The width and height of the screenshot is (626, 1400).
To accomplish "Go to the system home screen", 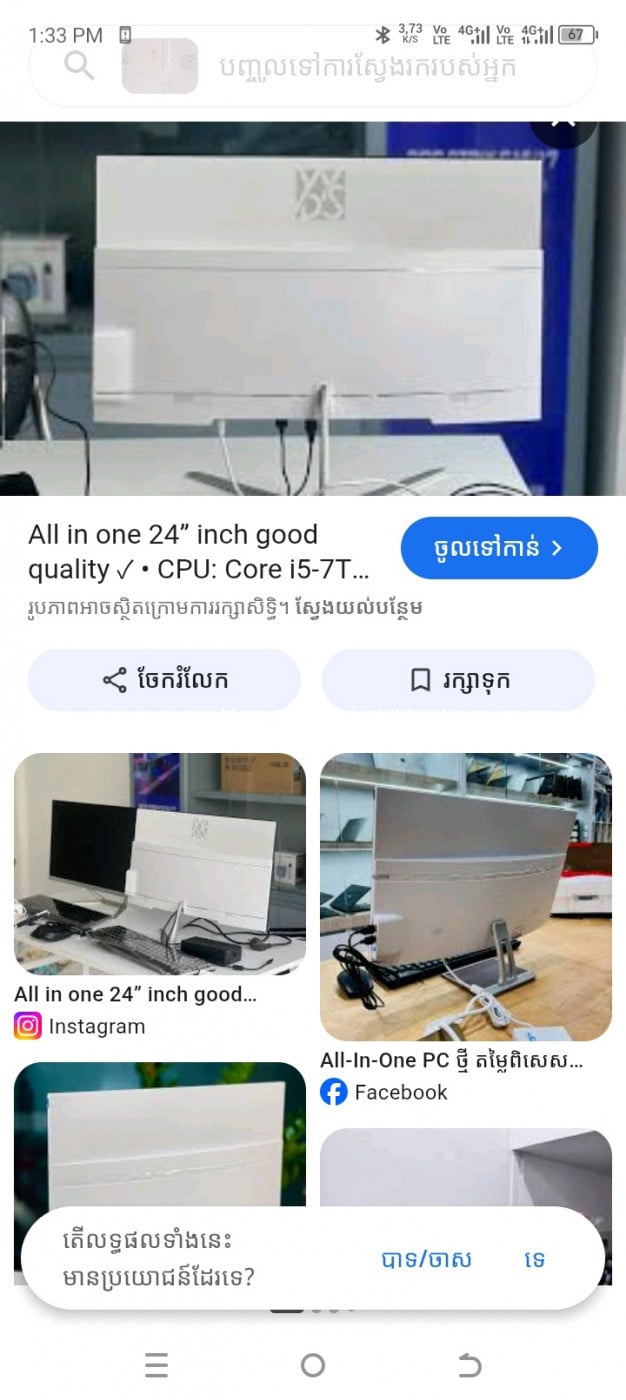I will coord(313,1365).
